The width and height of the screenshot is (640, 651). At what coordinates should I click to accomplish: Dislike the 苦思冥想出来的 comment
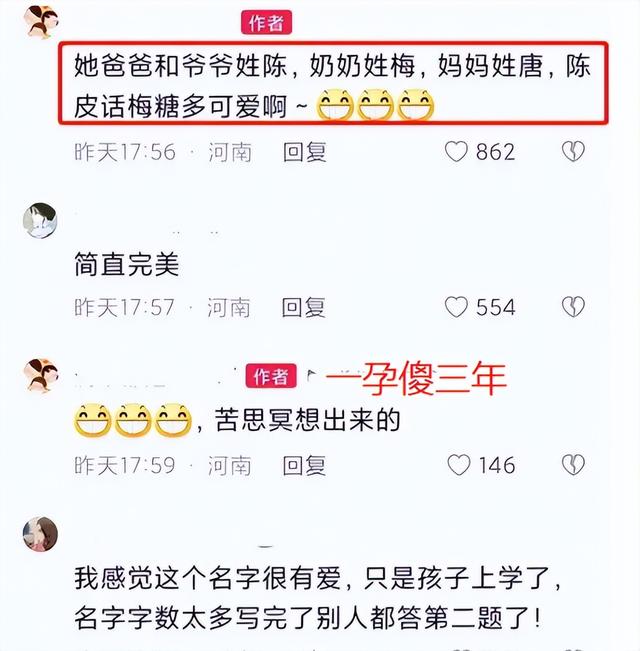tap(572, 465)
